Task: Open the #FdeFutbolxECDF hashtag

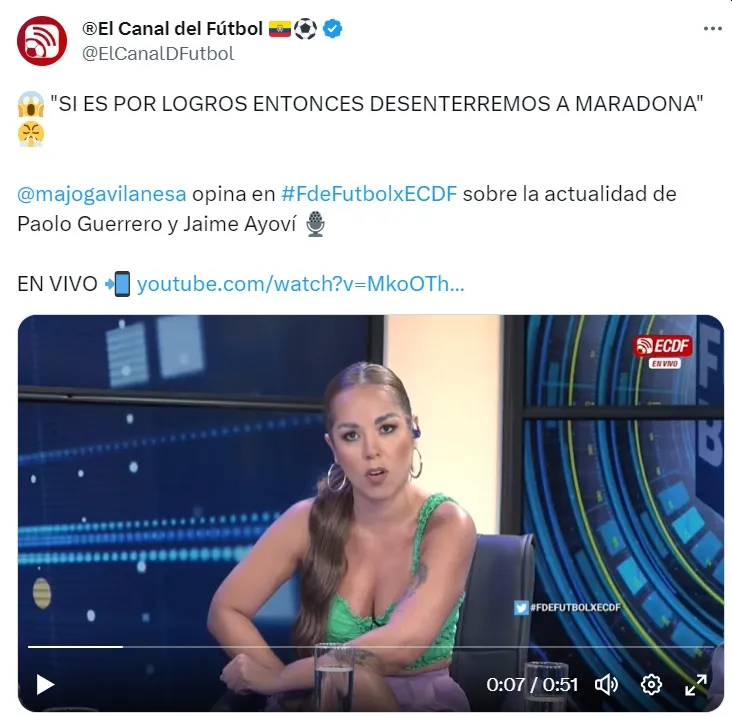Action: [369, 193]
